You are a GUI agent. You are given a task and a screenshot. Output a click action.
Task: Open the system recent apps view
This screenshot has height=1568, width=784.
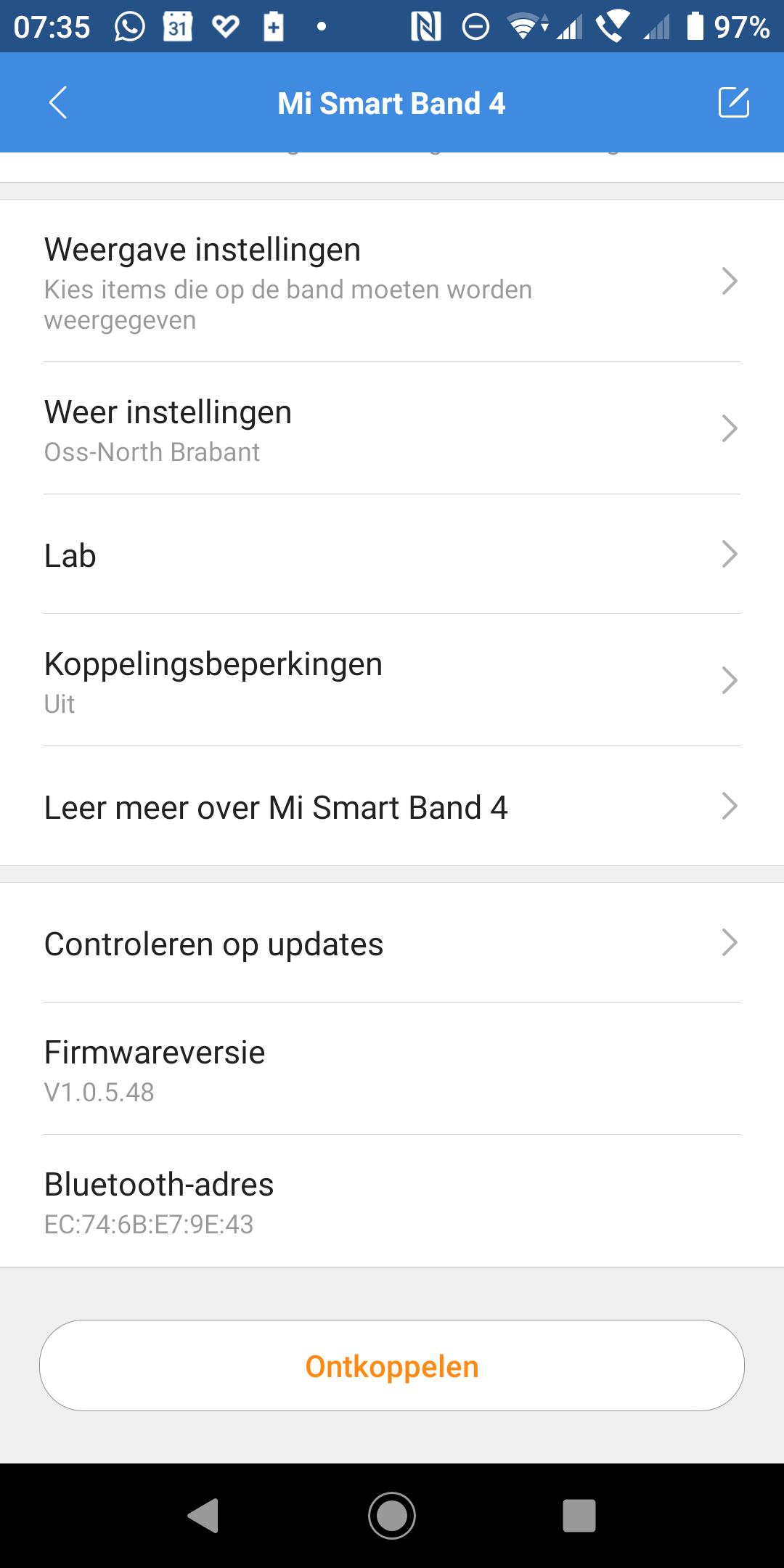pos(579,1516)
